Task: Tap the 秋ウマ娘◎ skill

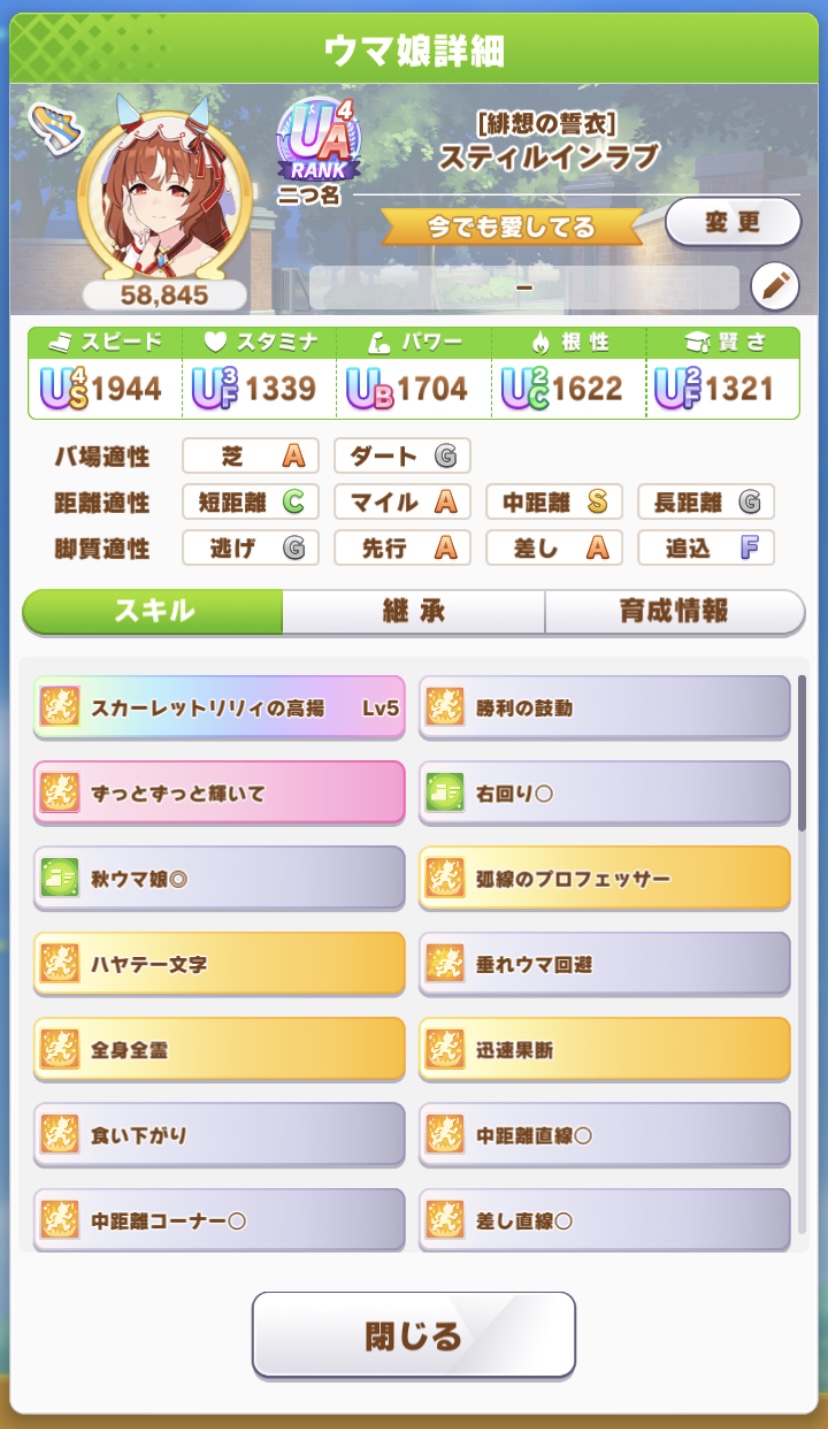Action: (x=219, y=879)
